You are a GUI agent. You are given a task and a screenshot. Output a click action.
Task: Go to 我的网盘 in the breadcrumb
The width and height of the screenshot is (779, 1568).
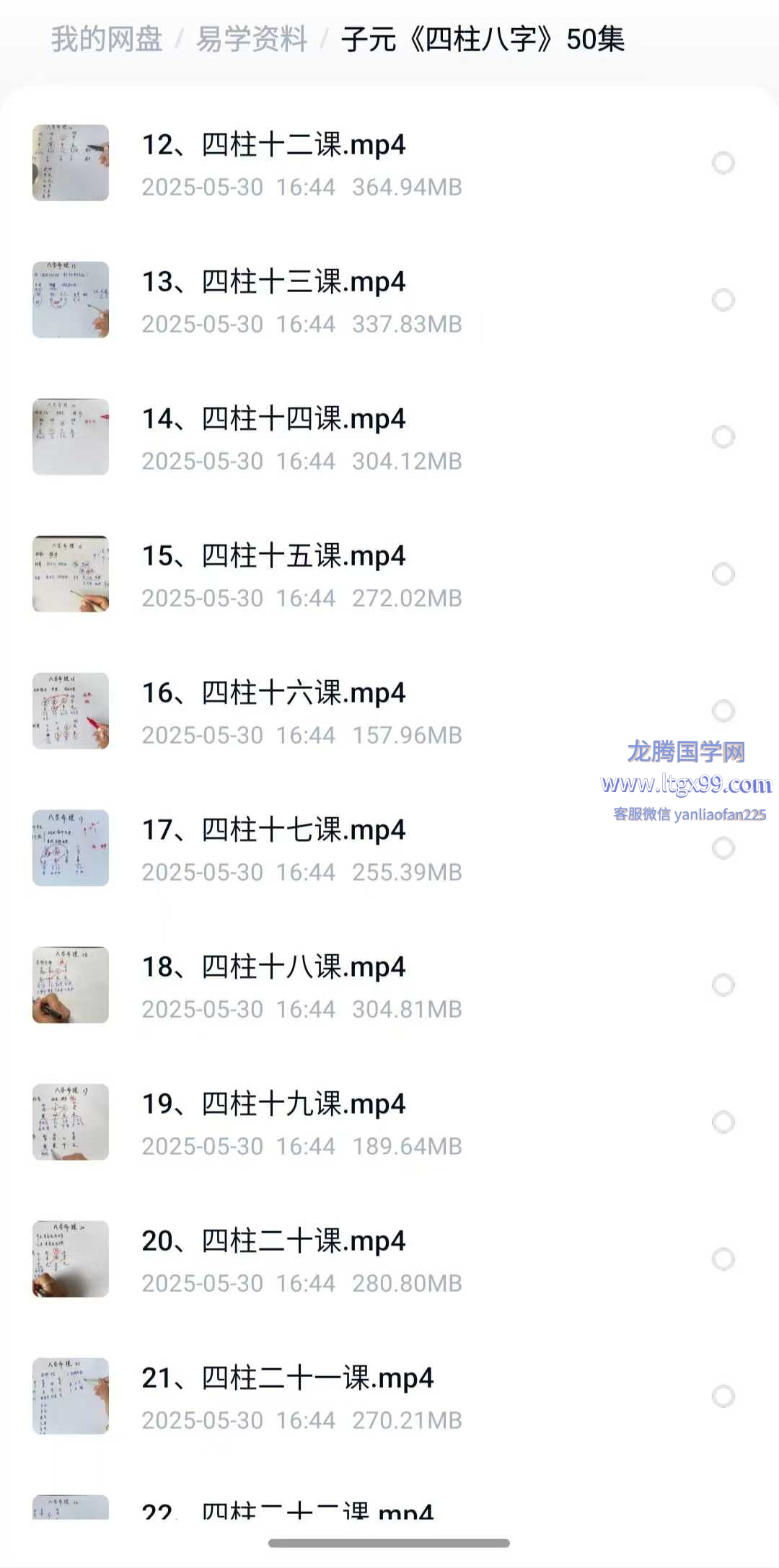[x=107, y=39]
